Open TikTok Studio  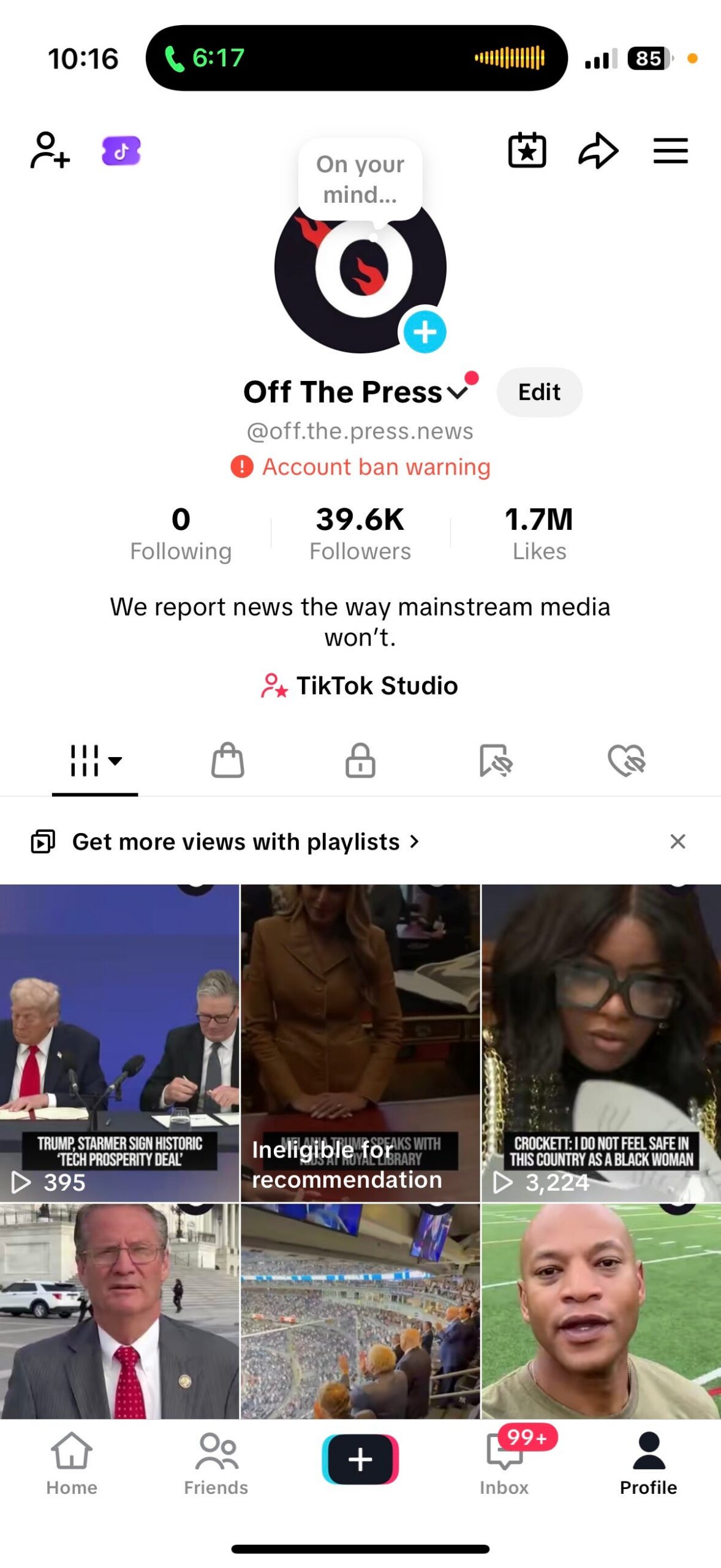[x=360, y=686]
